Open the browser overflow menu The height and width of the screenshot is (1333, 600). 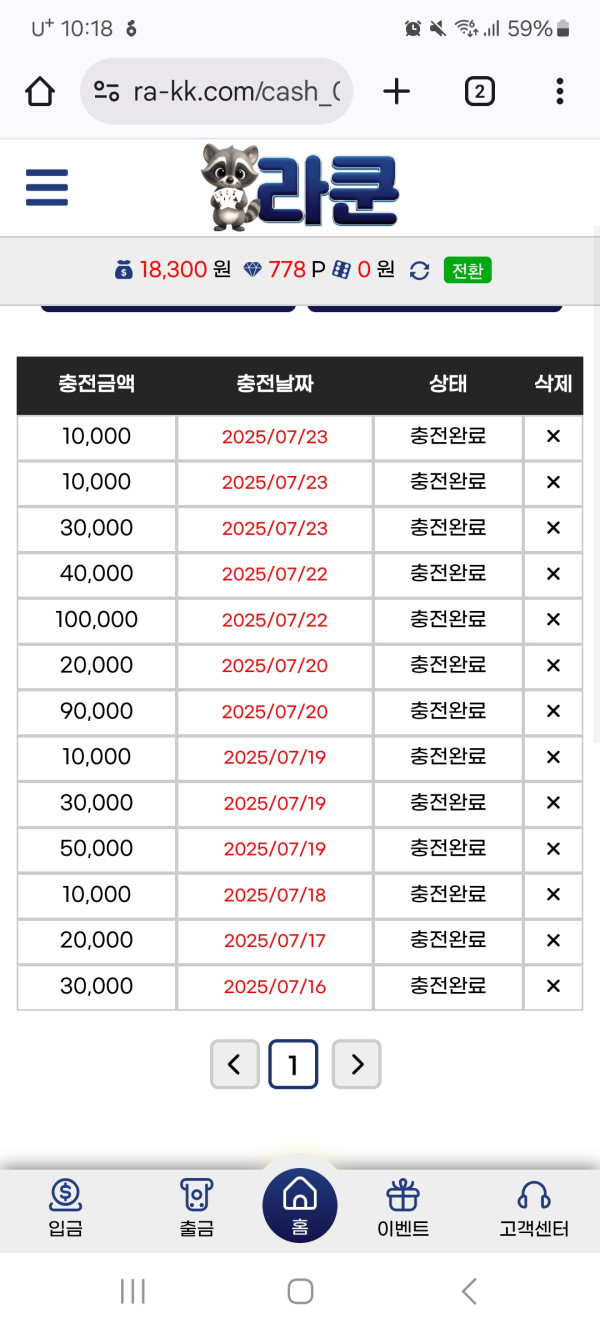coord(560,92)
